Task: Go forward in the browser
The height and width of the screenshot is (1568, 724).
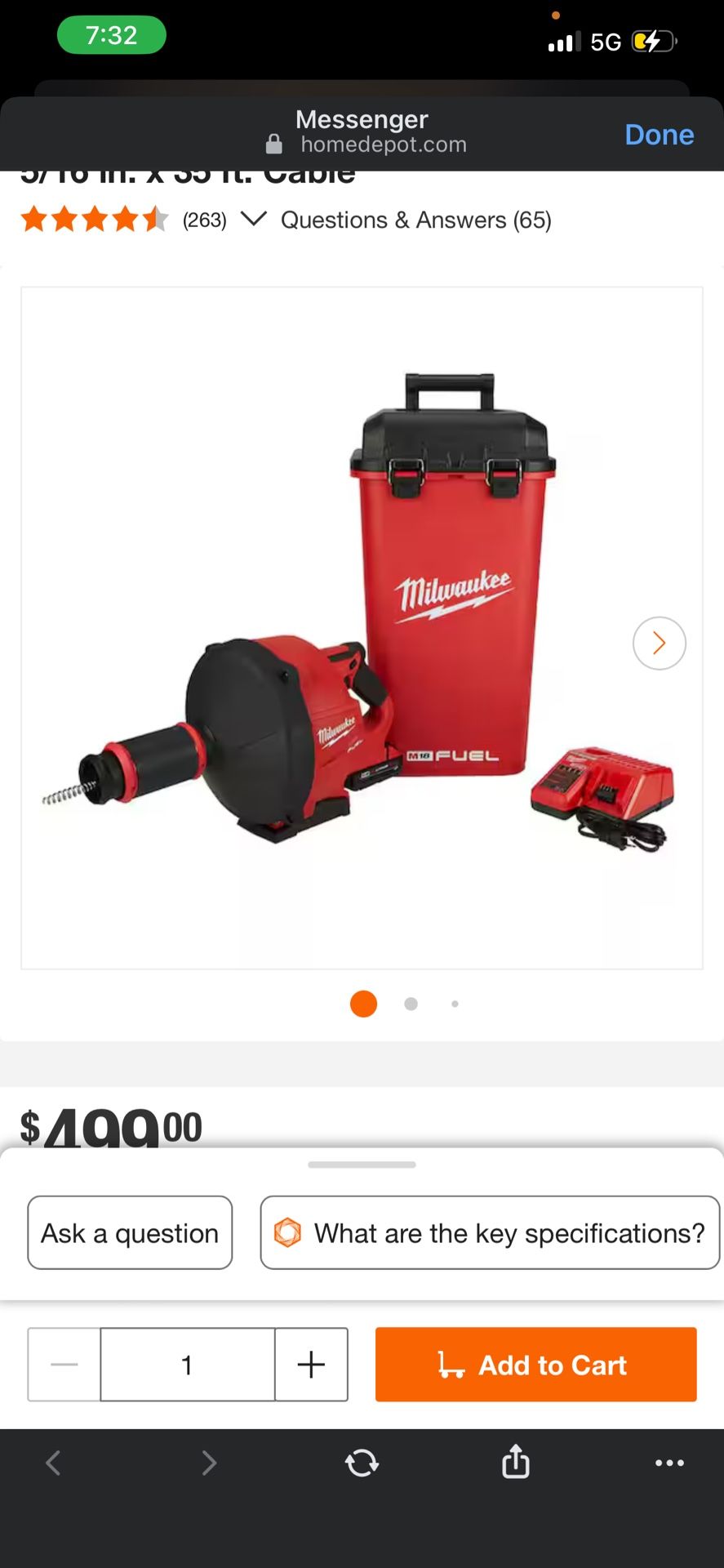Action: [x=209, y=1463]
